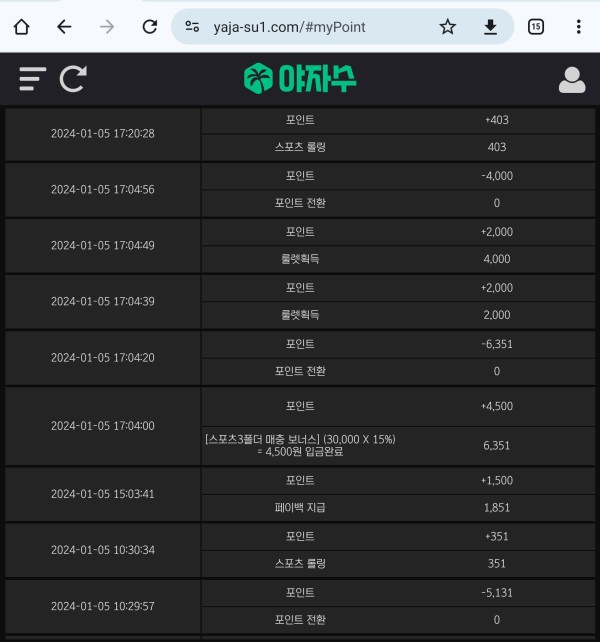
Task: View site information for yaja-su1.com
Action: [192, 27]
